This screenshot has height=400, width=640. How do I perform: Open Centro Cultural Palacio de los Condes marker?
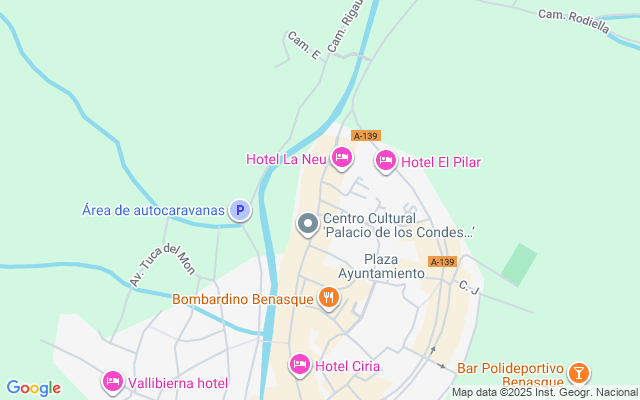pos(308,223)
